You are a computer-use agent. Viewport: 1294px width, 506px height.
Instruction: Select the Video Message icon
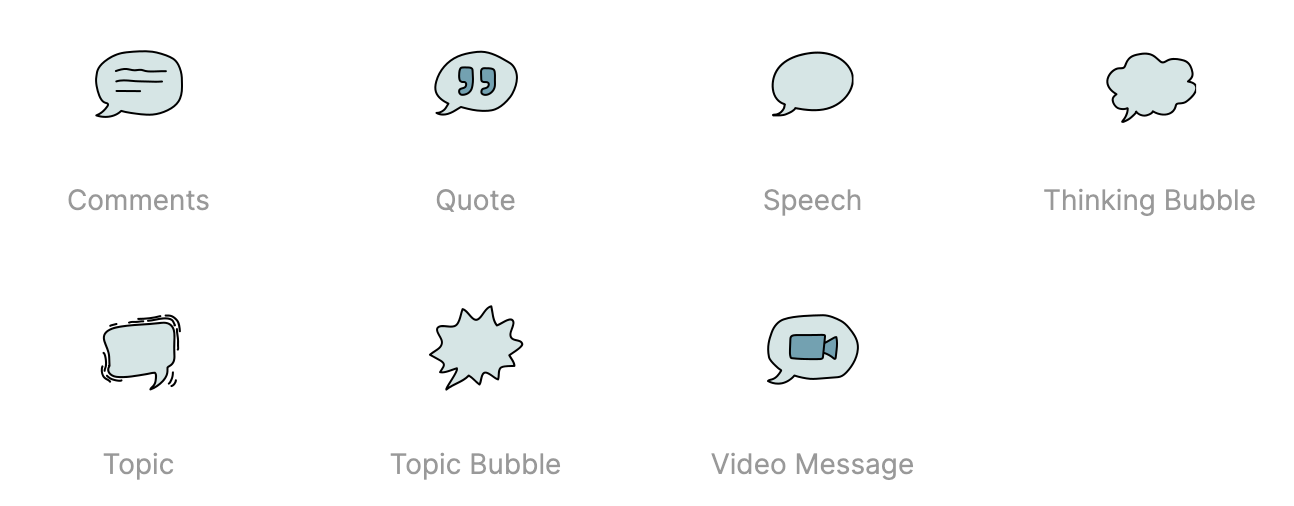click(x=812, y=348)
